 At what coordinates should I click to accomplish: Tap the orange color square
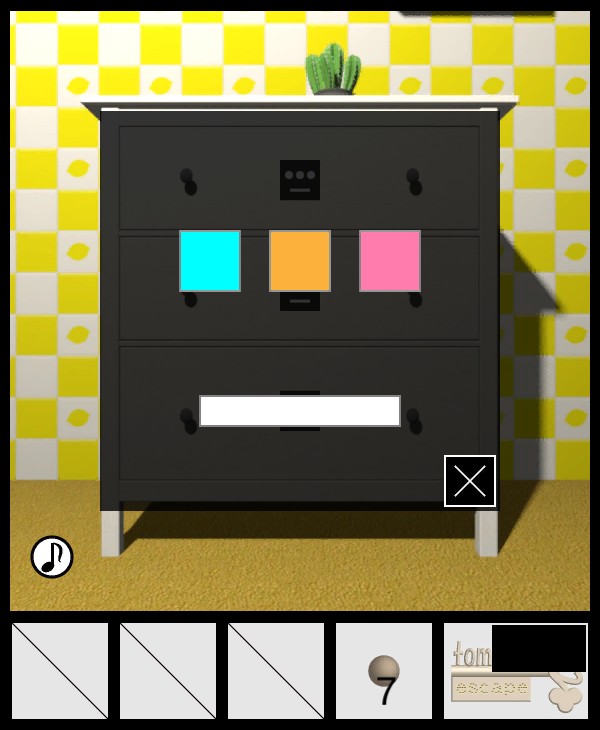[300, 261]
